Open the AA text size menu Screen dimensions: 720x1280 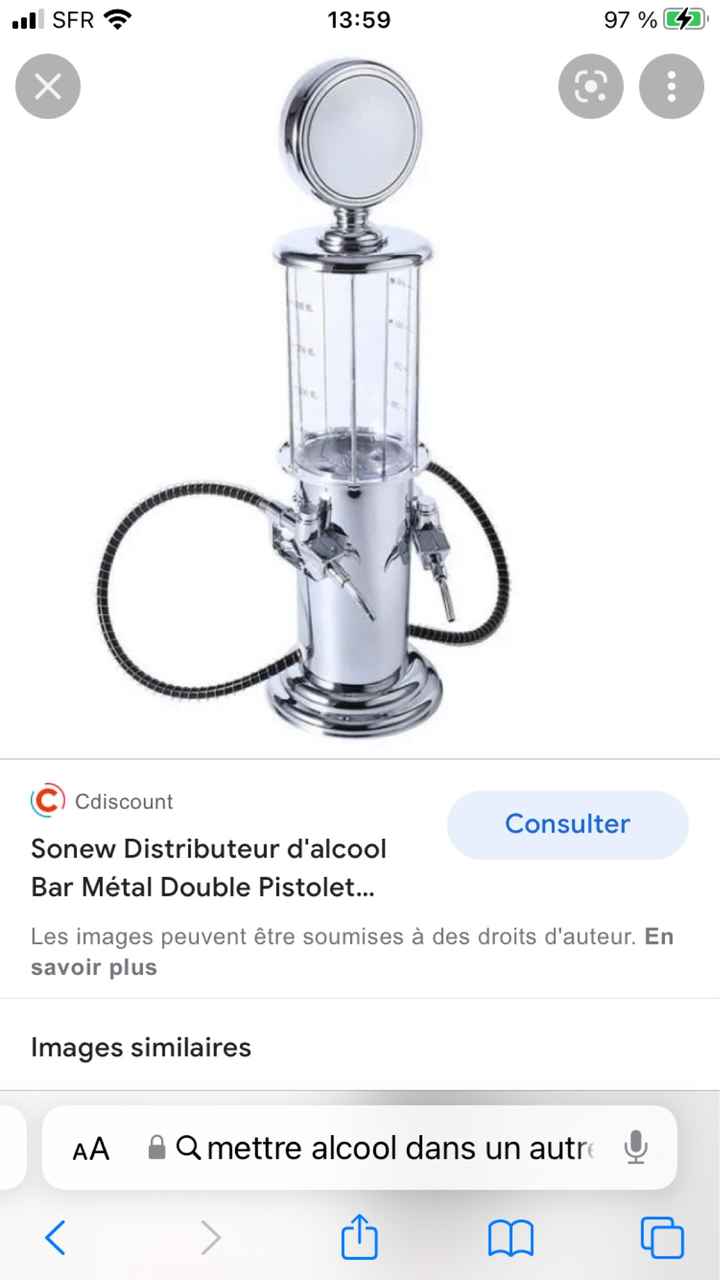pos(90,1148)
